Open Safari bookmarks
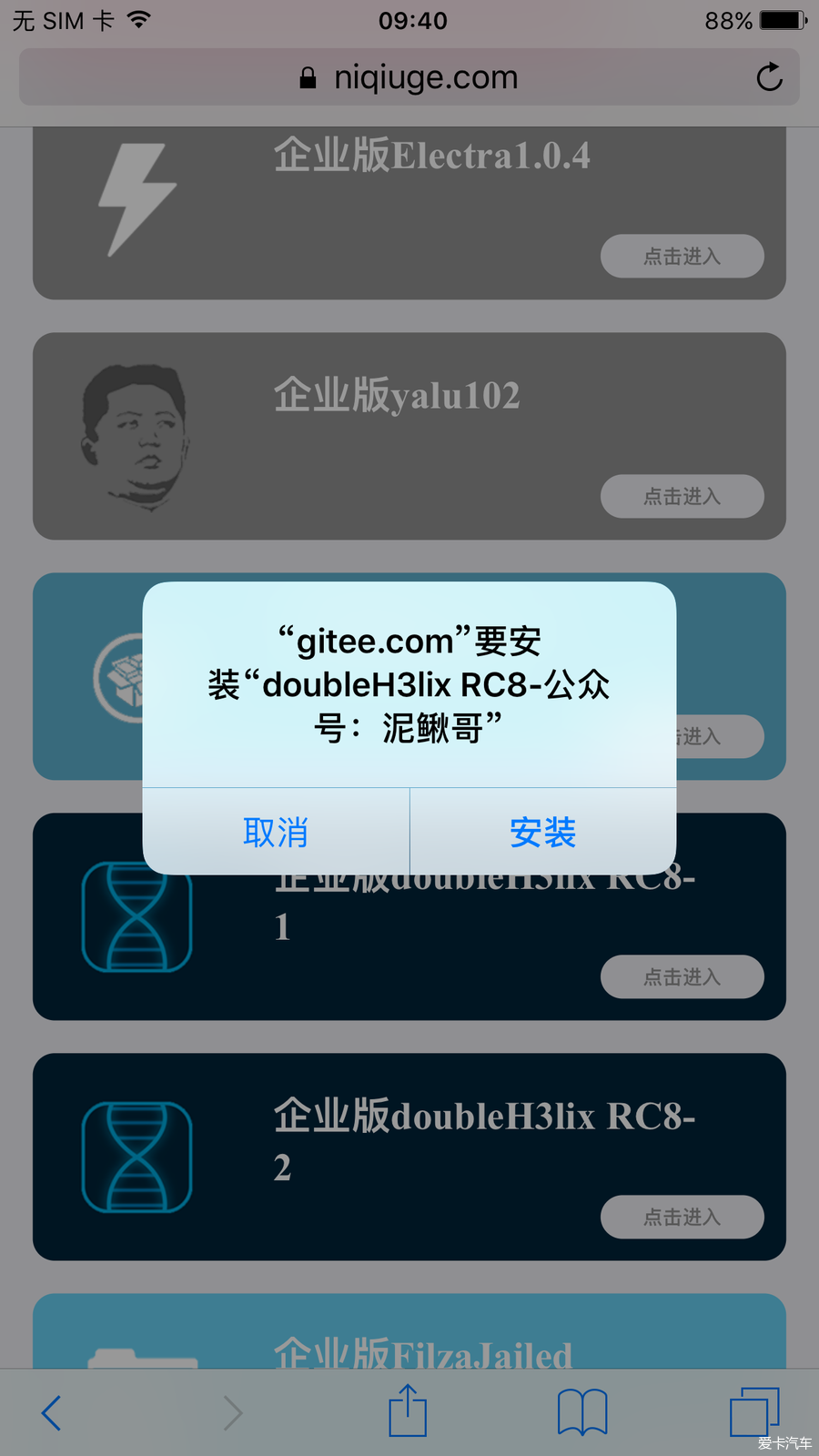This screenshot has height=1456, width=819. pyautogui.click(x=582, y=1412)
